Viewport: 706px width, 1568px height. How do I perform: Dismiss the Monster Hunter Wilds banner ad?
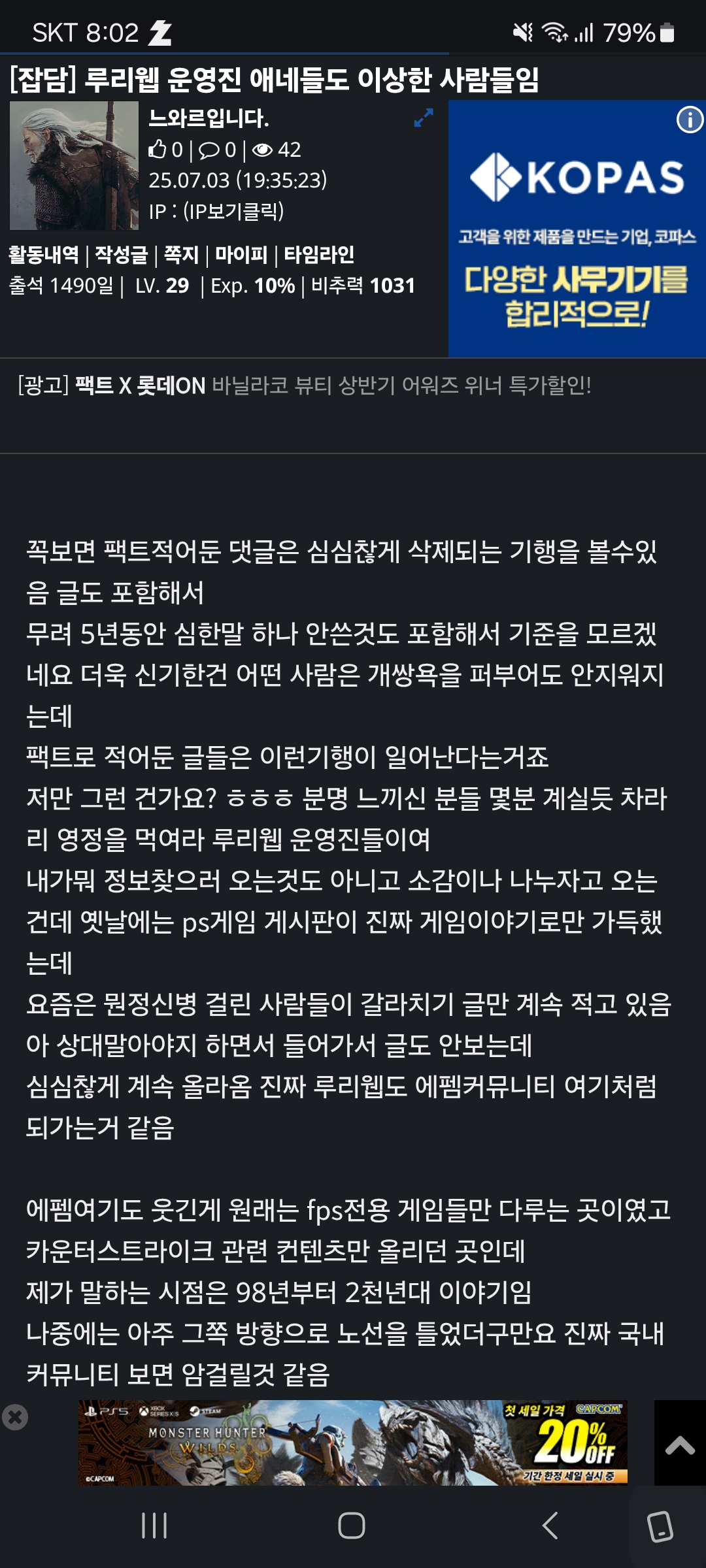[x=15, y=1417]
